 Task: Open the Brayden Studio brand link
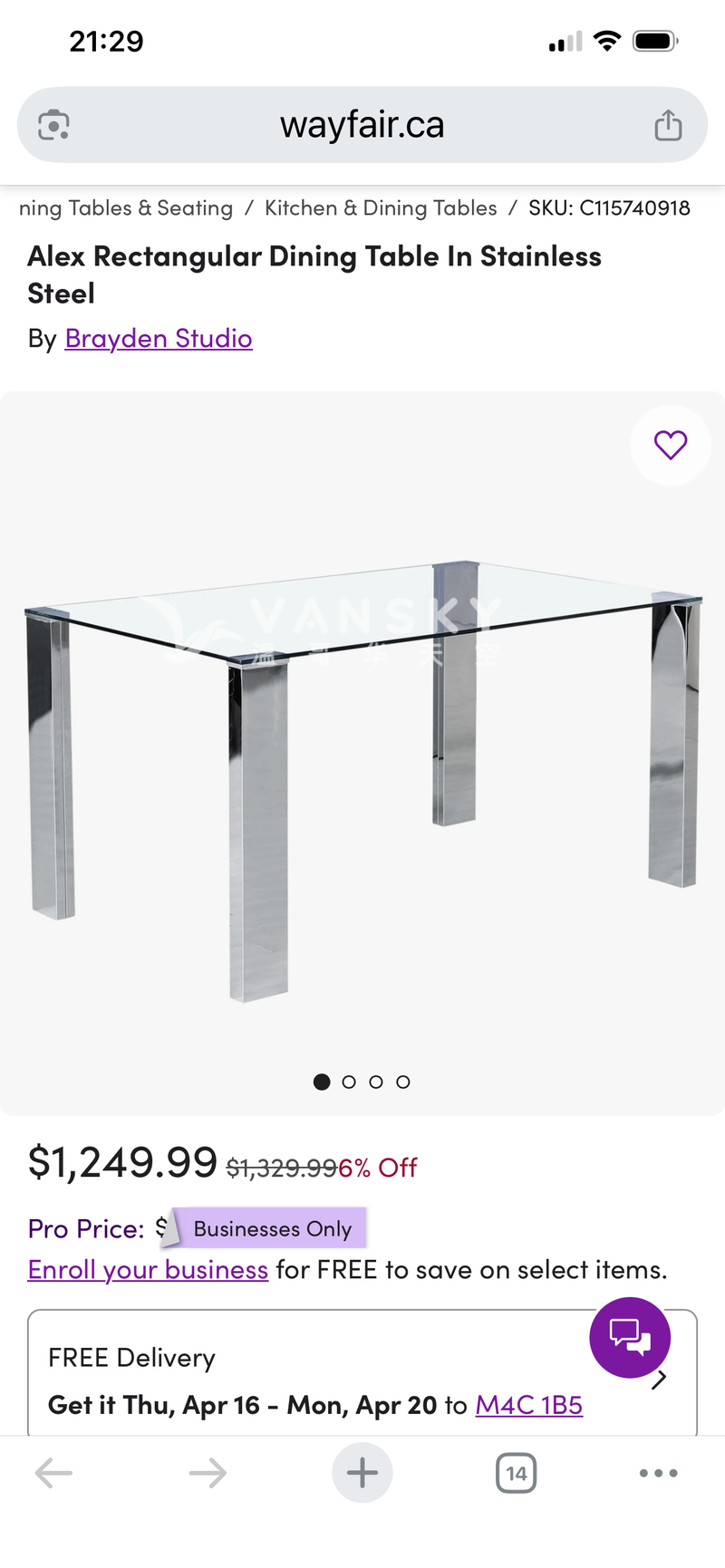pyautogui.click(x=159, y=338)
